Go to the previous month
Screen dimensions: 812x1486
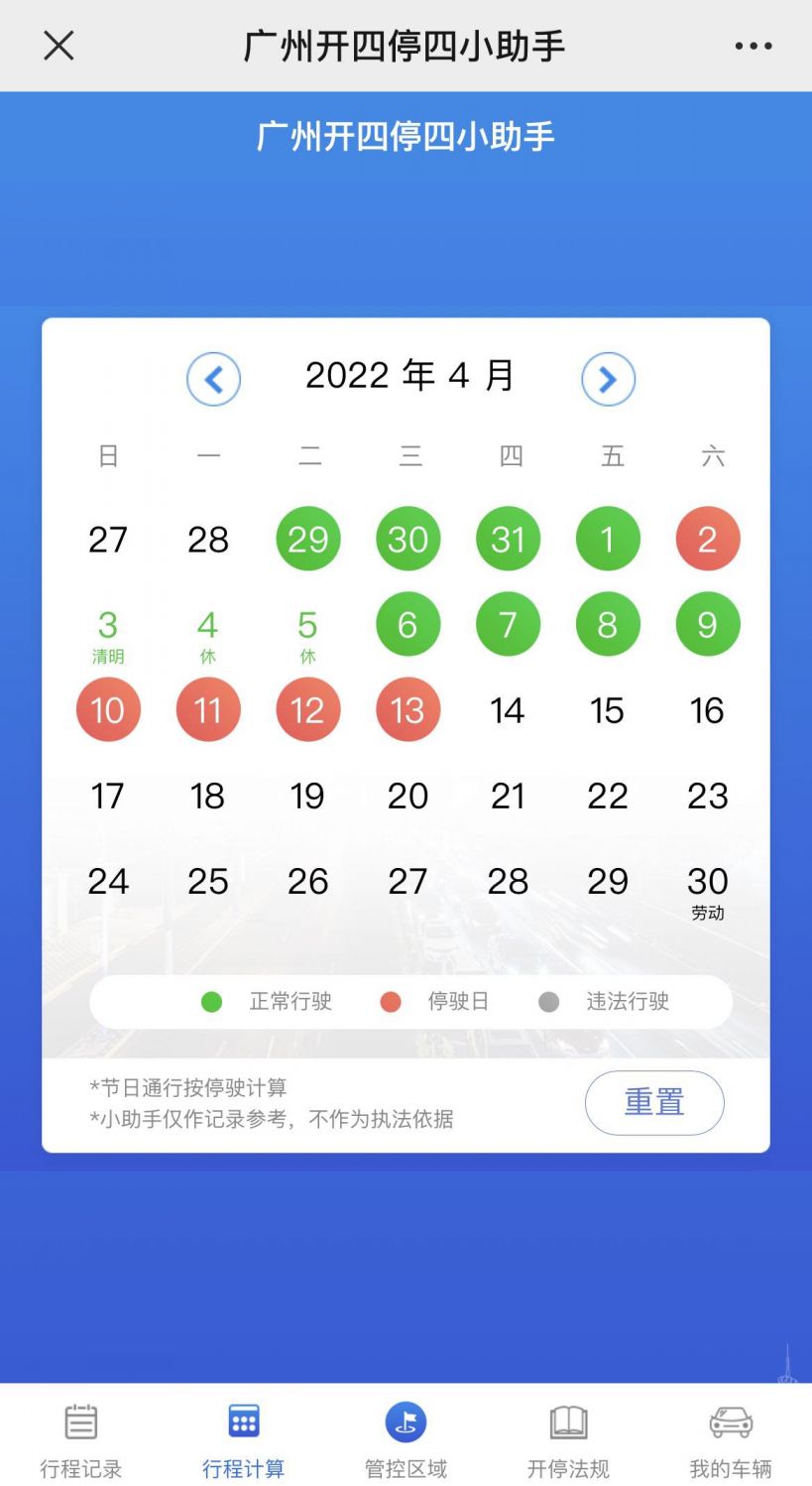click(x=214, y=379)
